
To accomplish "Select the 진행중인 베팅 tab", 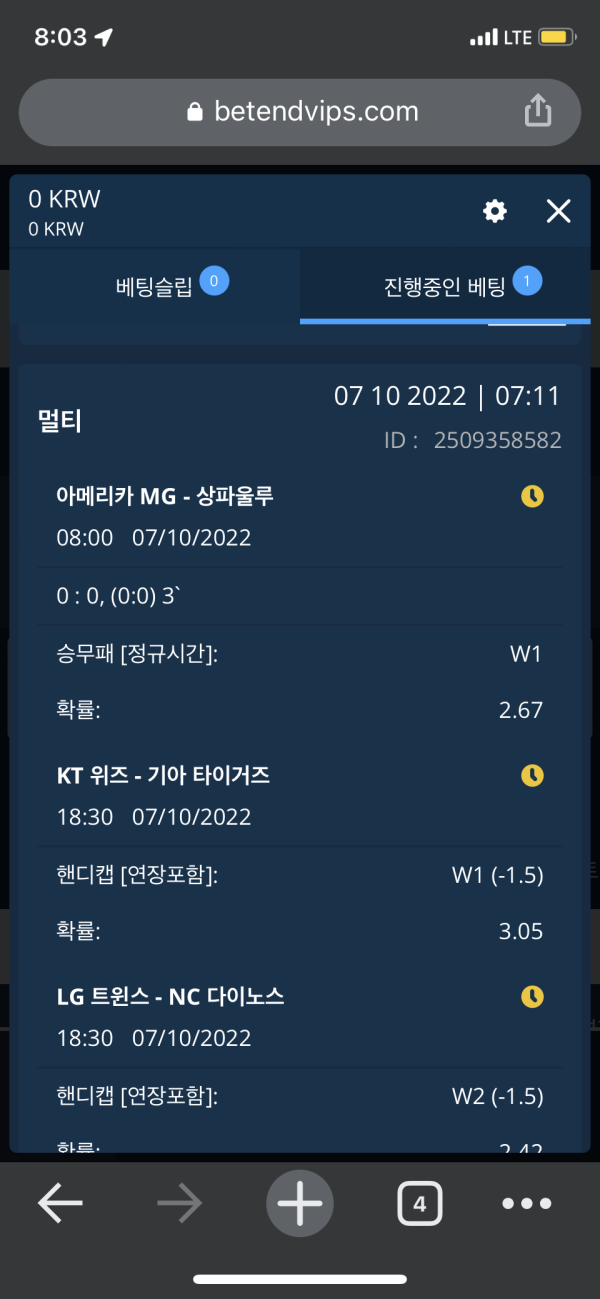I will pyautogui.click(x=445, y=286).
